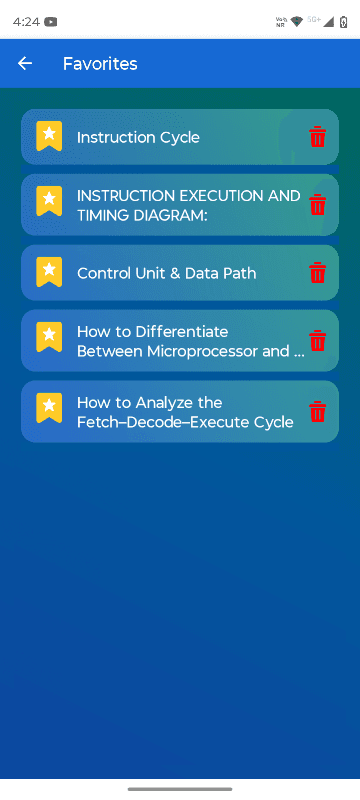Trash the How to Differentiate favorite
Image resolution: width=360 pixels, height=800 pixels.
point(317,341)
